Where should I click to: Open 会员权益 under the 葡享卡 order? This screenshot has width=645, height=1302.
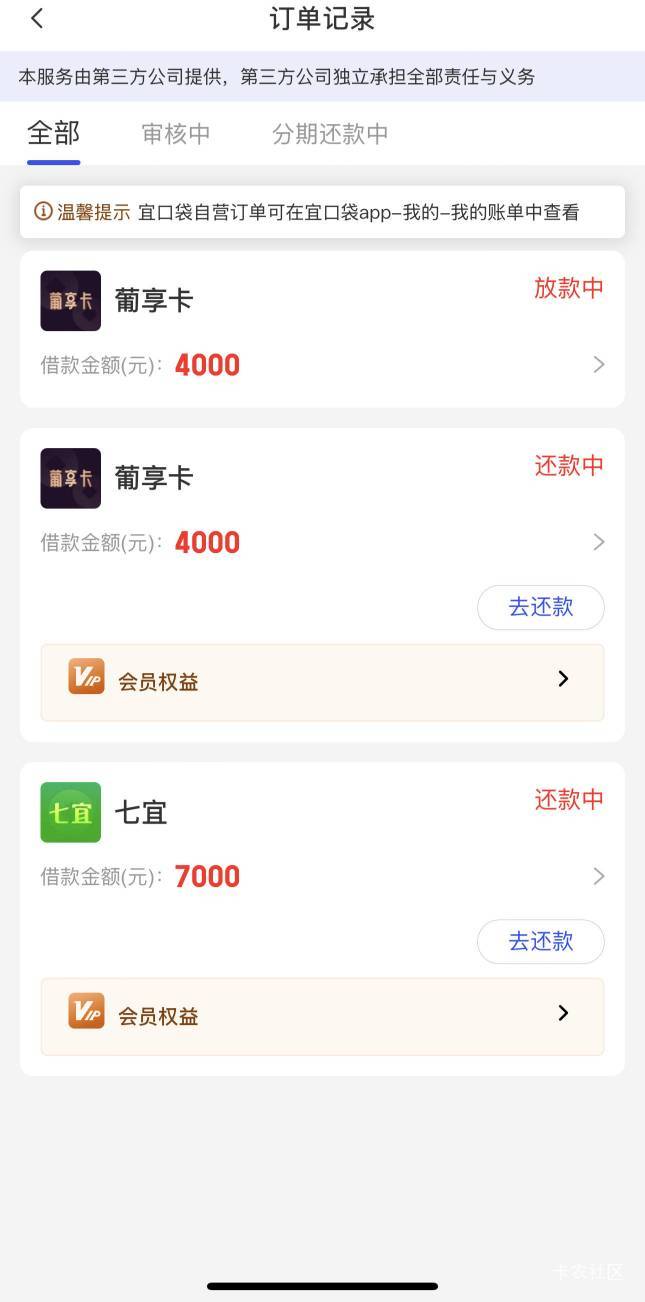pos(322,682)
